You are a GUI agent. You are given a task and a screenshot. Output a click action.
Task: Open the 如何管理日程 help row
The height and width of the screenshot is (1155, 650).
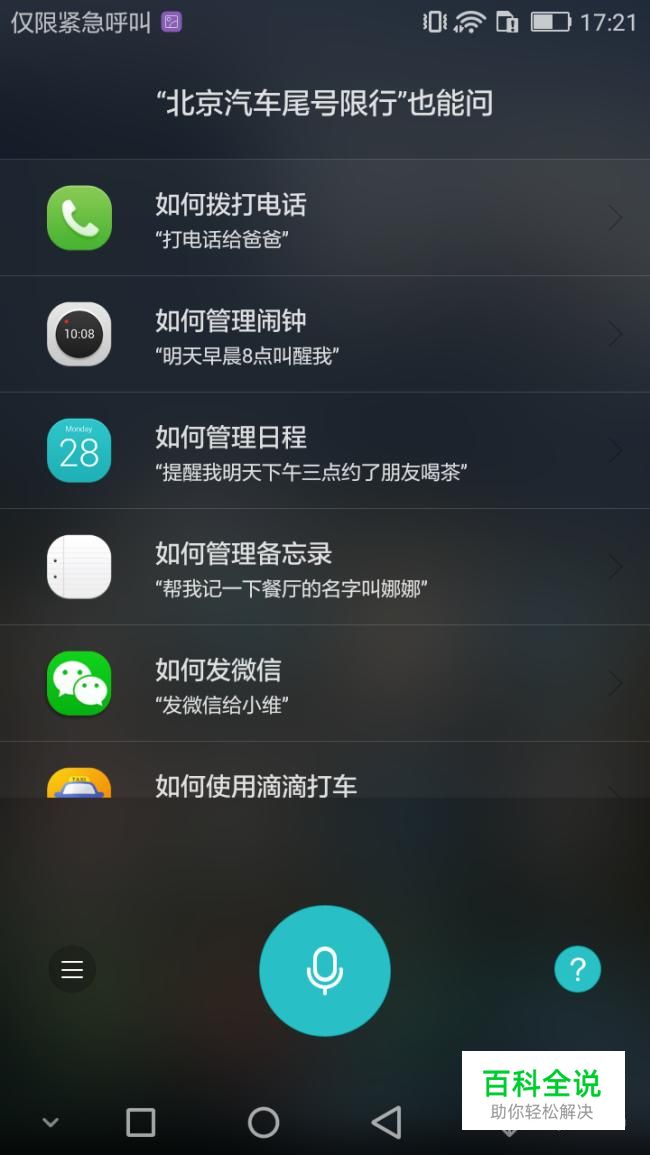pyautogui.click(x=325, y=451)
